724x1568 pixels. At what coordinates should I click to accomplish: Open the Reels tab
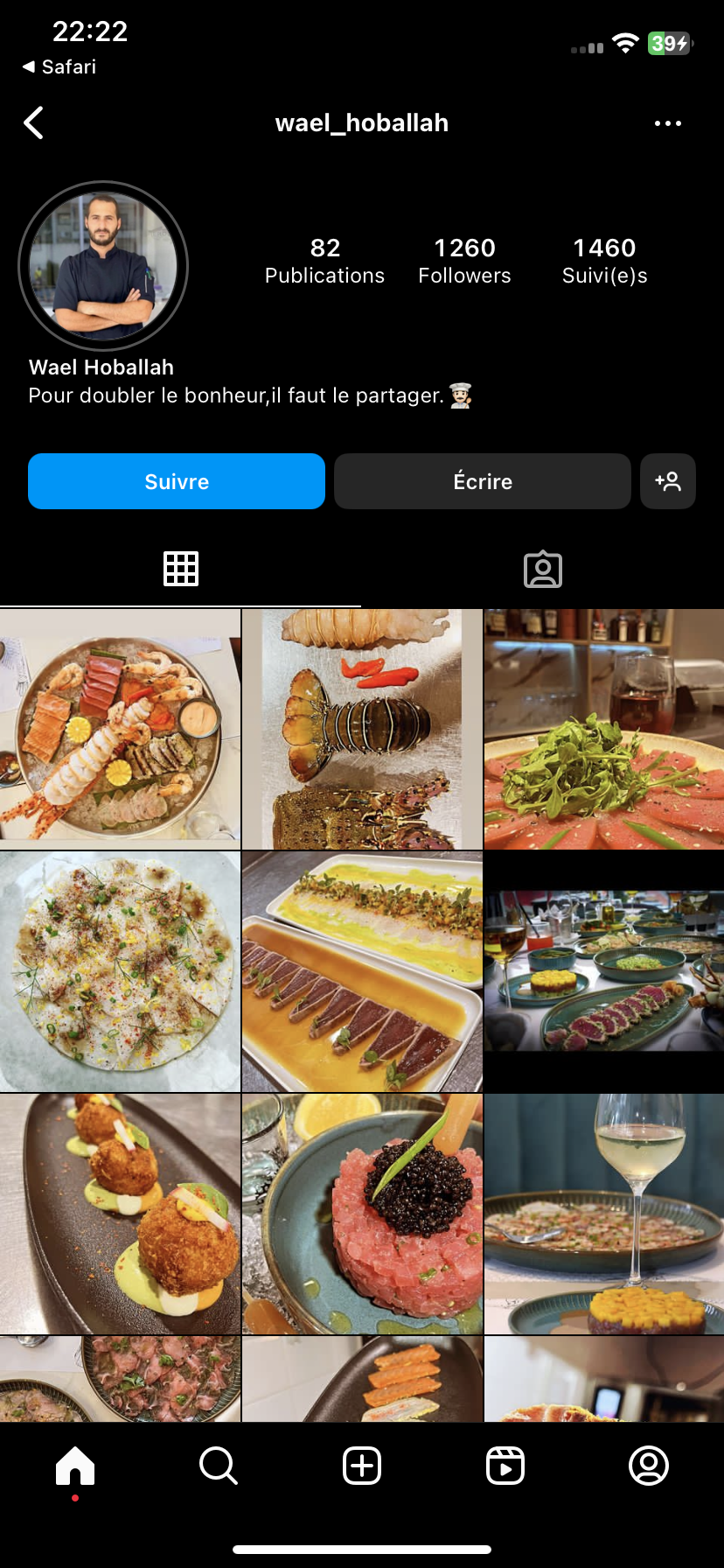coord(505,1466)
